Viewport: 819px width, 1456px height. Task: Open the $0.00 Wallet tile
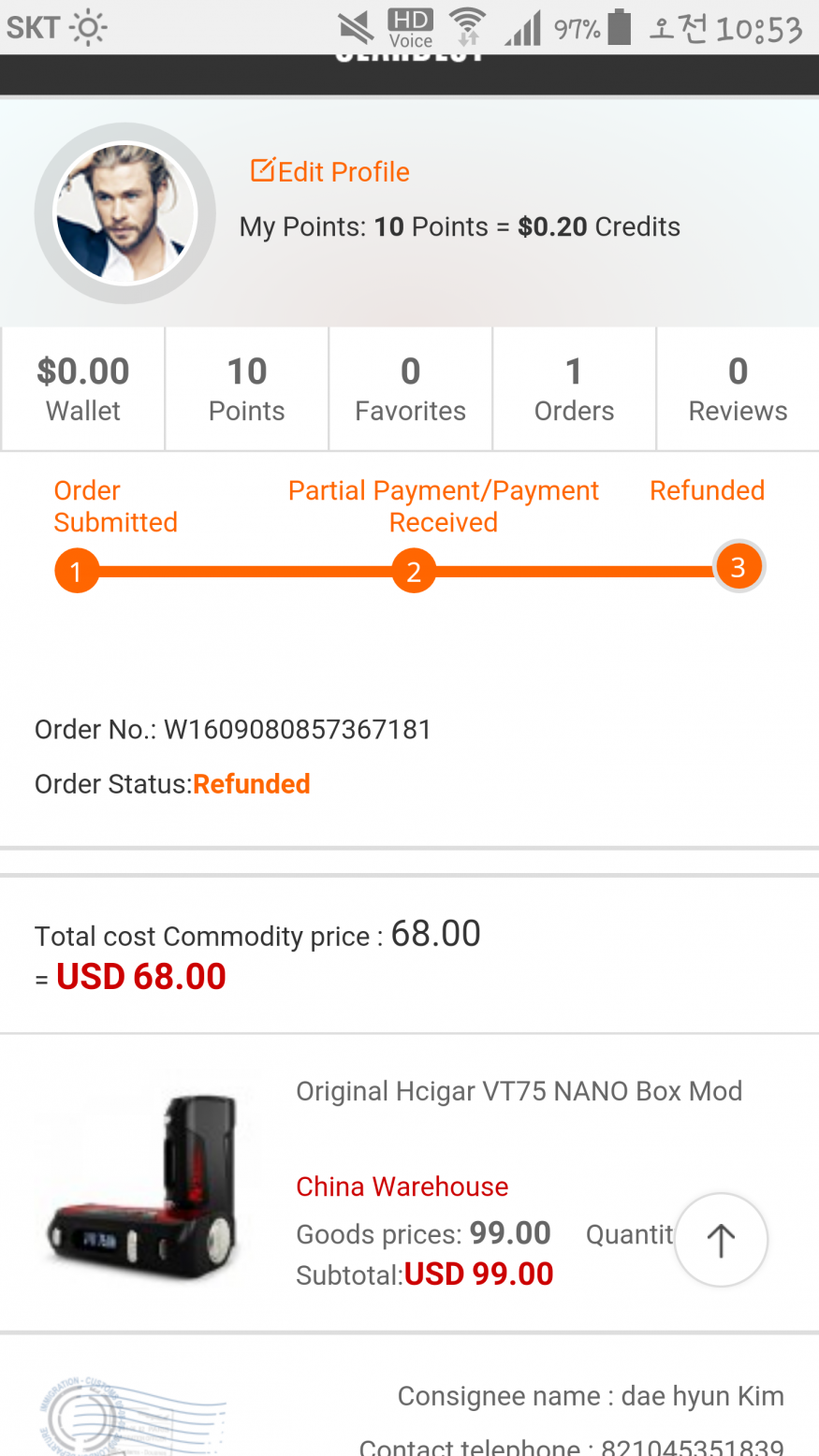click(x=83, y=388)
